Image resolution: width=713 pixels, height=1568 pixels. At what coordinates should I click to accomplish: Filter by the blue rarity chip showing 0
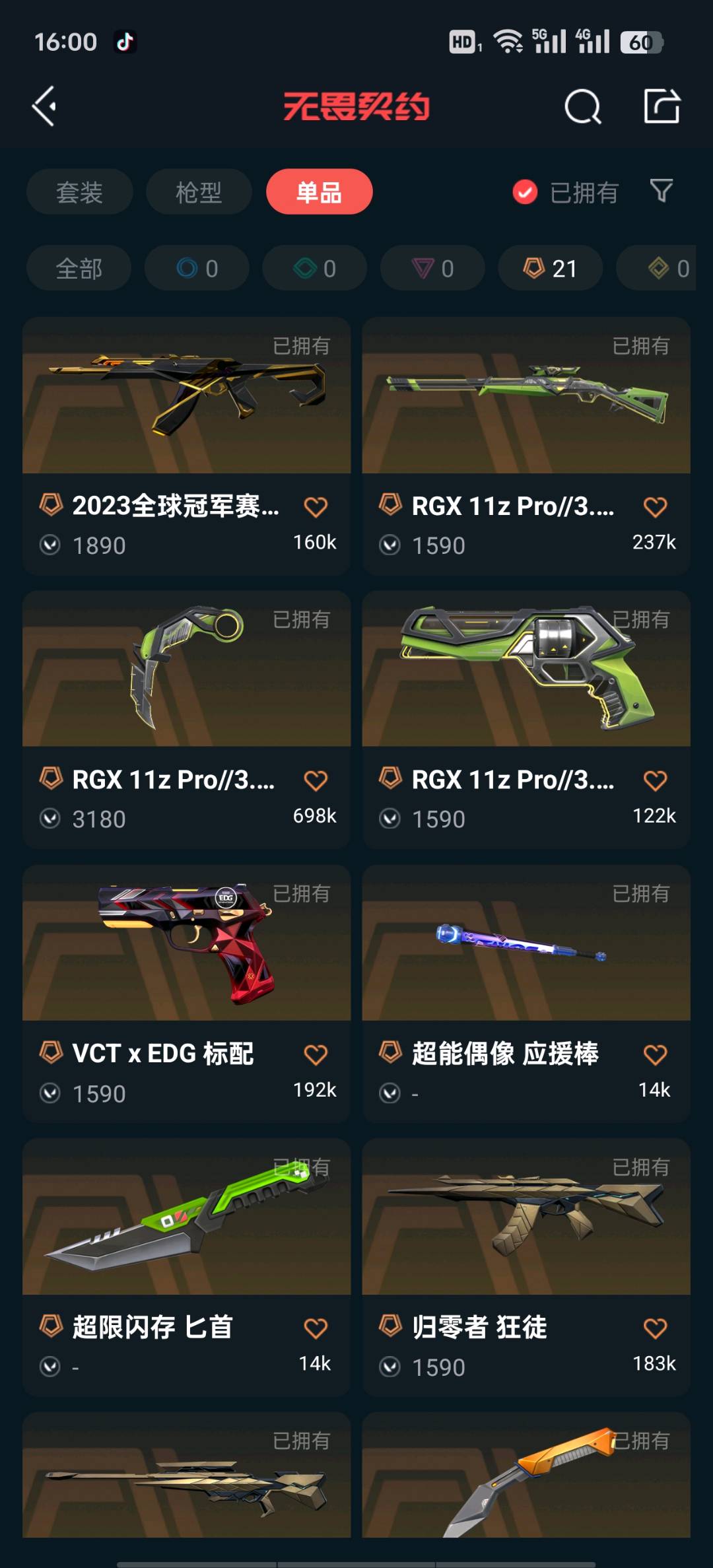(197, 268)
